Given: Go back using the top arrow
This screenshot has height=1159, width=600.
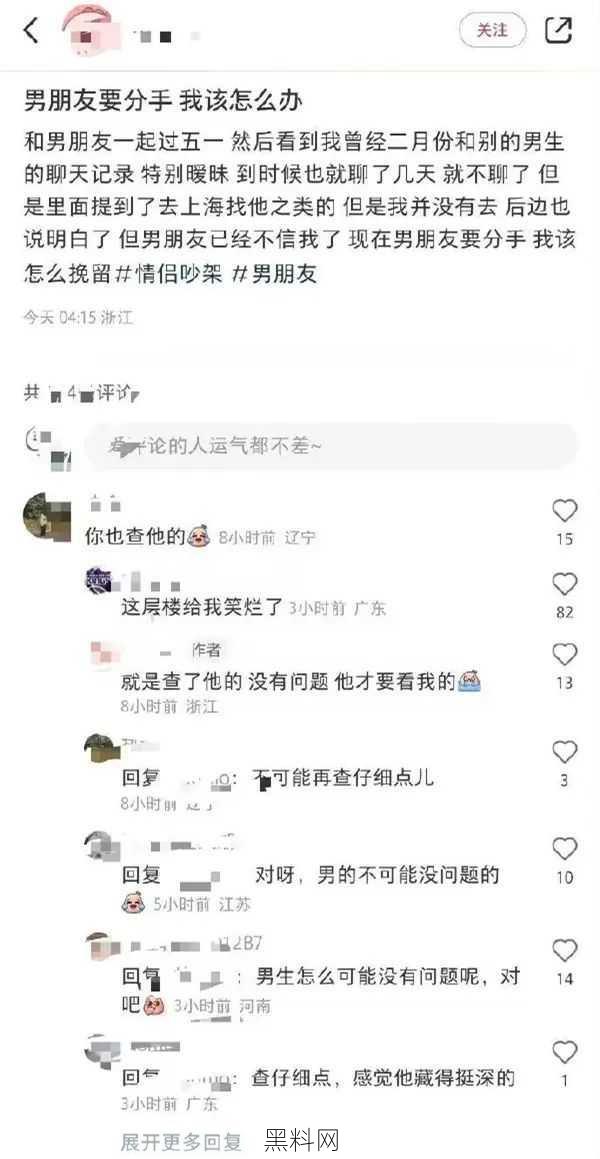Looking at the screenshot, I should (31, 31).
